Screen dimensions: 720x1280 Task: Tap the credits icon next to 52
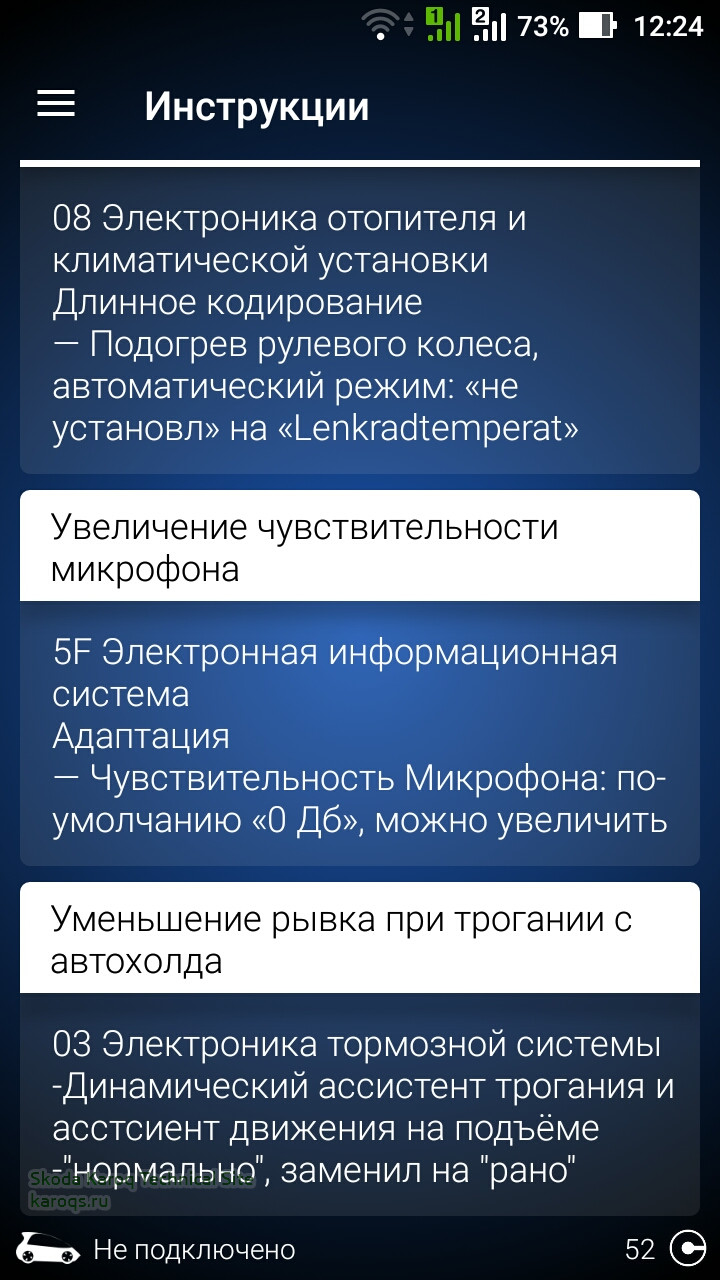pos(688,1248)
